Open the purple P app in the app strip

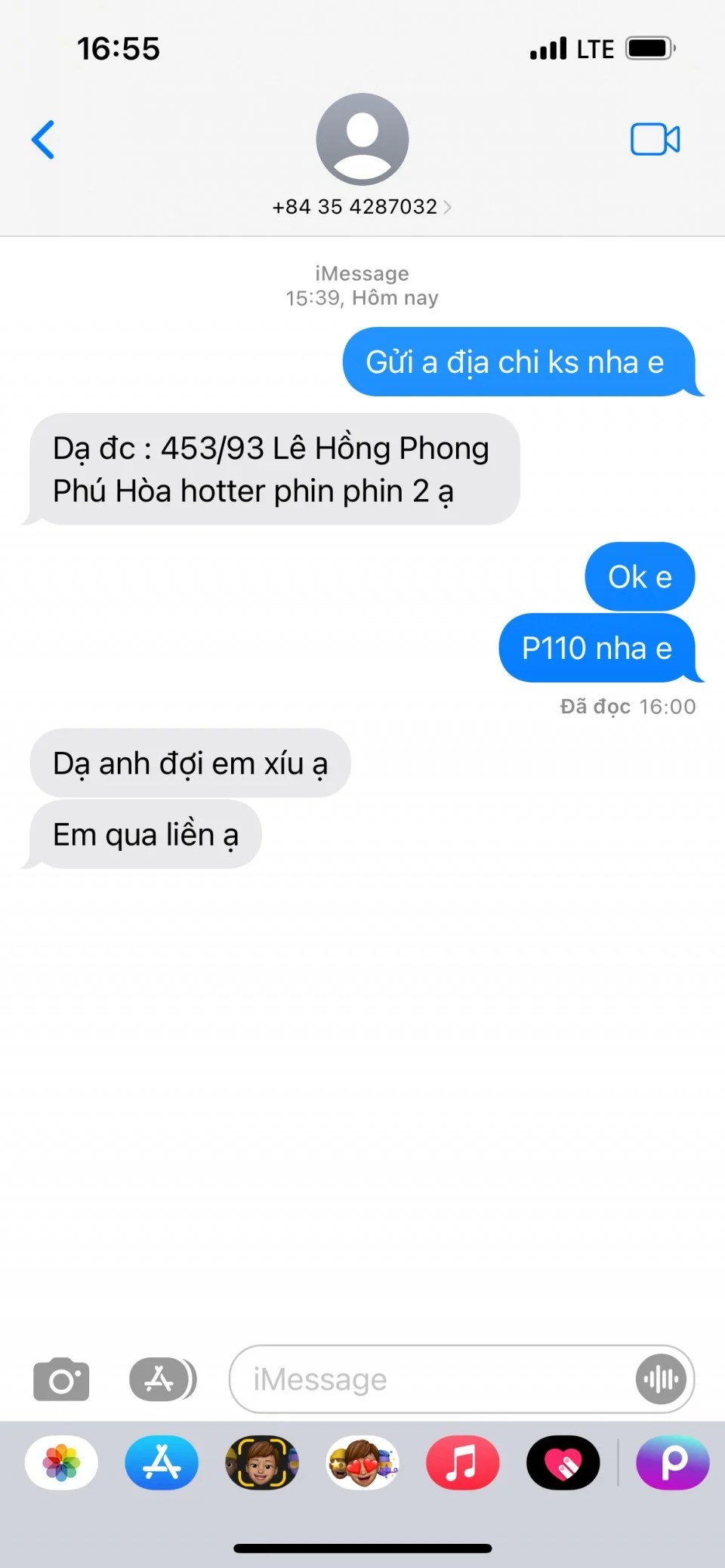click(672, 1462)
